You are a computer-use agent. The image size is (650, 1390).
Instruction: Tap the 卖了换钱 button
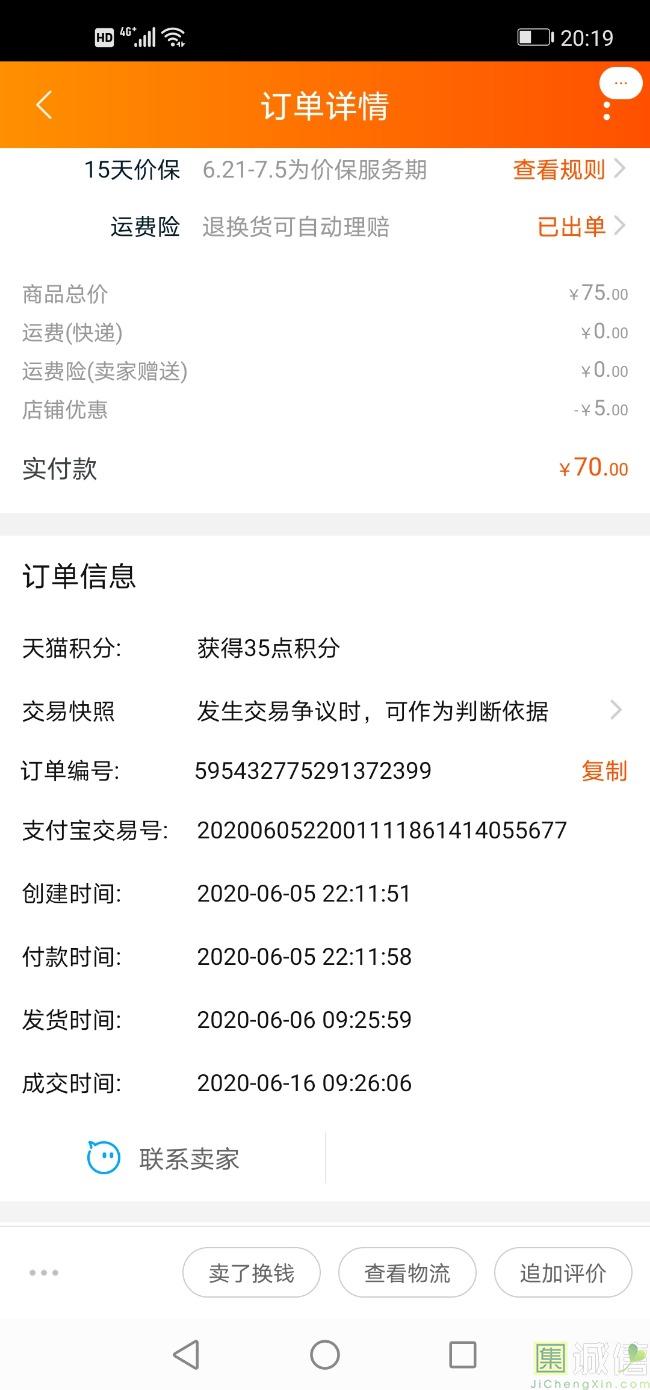251,1273
